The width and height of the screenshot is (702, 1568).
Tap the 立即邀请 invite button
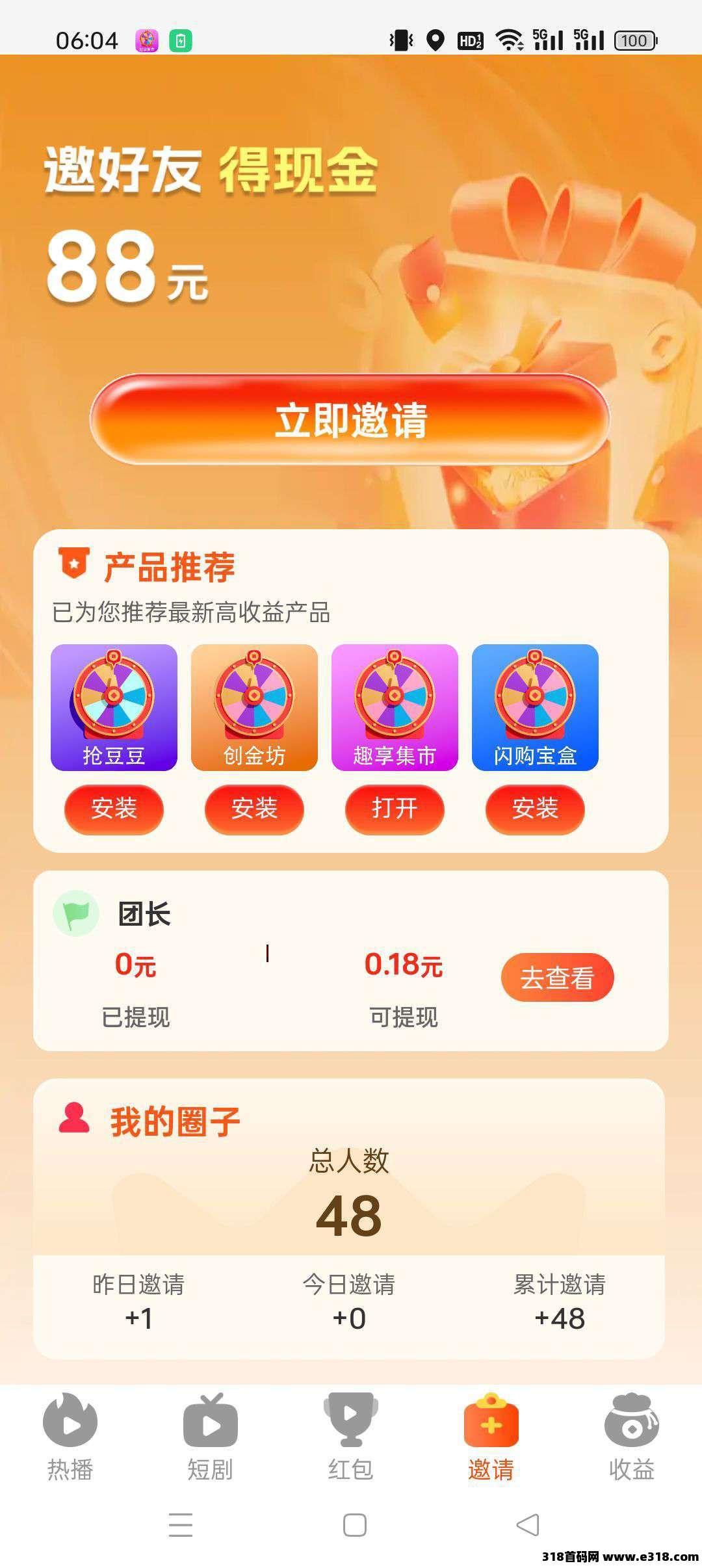(350, 419)
